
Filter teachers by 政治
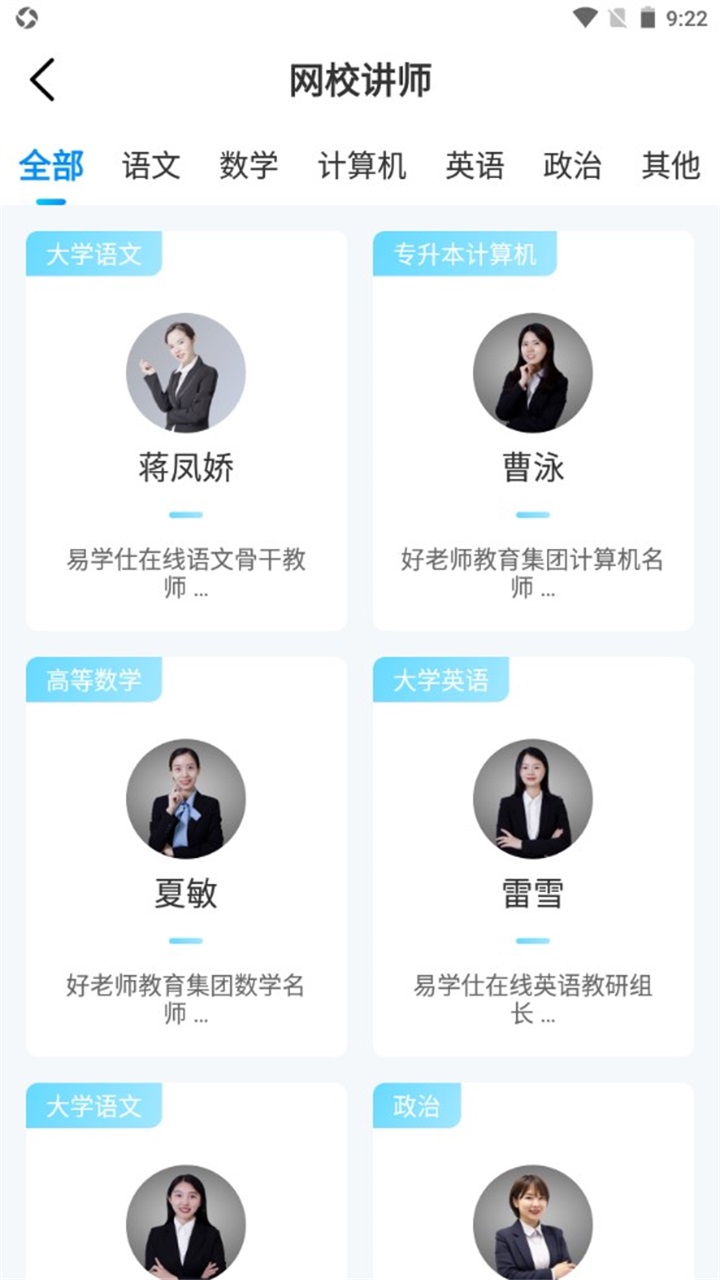pyautogui.click(x=572, y=166)
